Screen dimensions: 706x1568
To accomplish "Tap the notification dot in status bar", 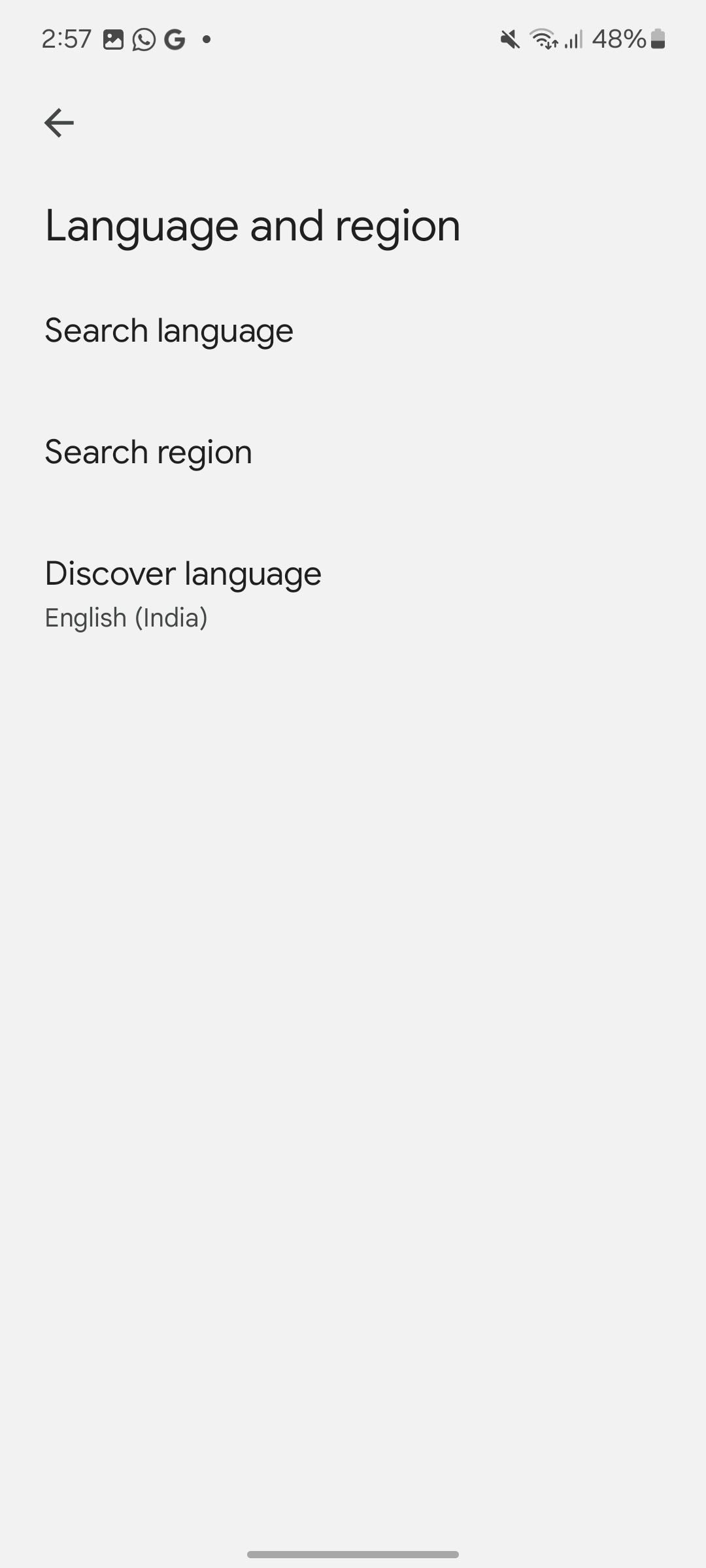I will coord(206,41).
